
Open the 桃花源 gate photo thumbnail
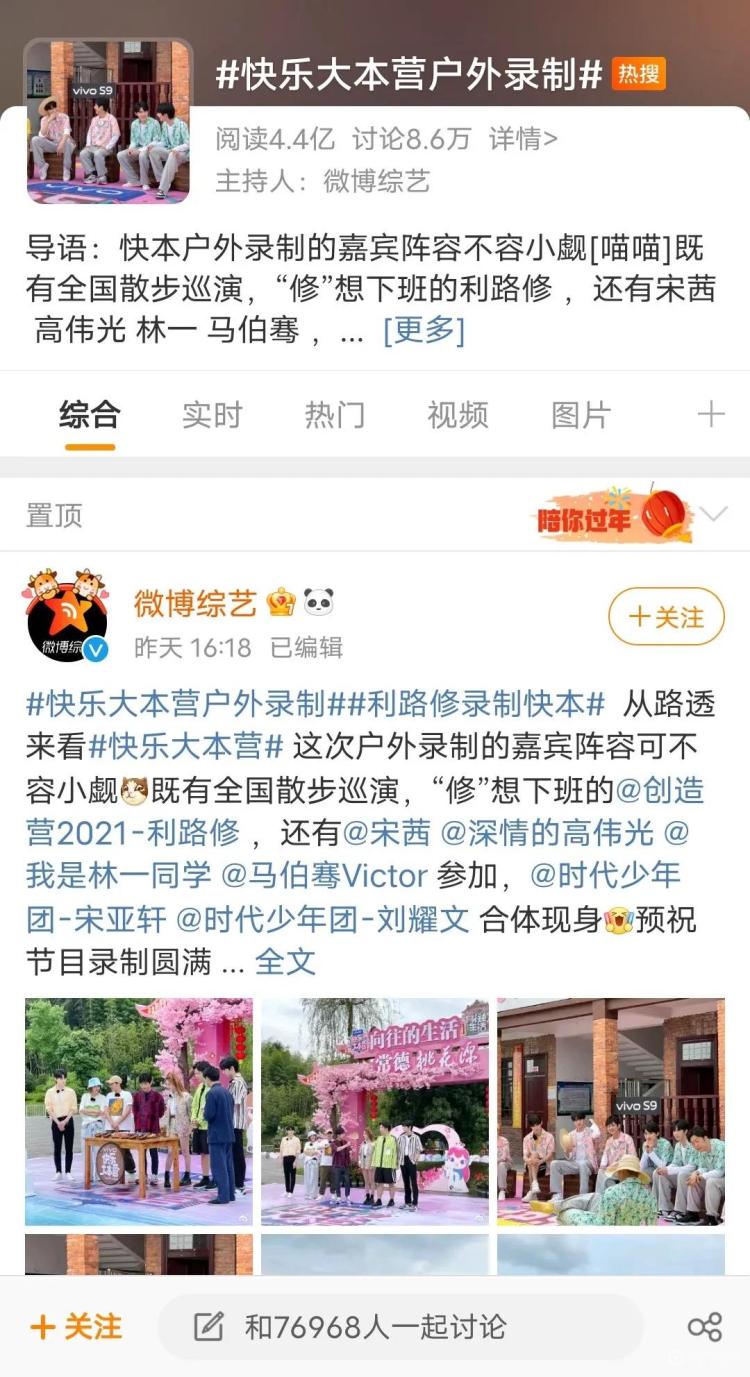click(375, 1110)
